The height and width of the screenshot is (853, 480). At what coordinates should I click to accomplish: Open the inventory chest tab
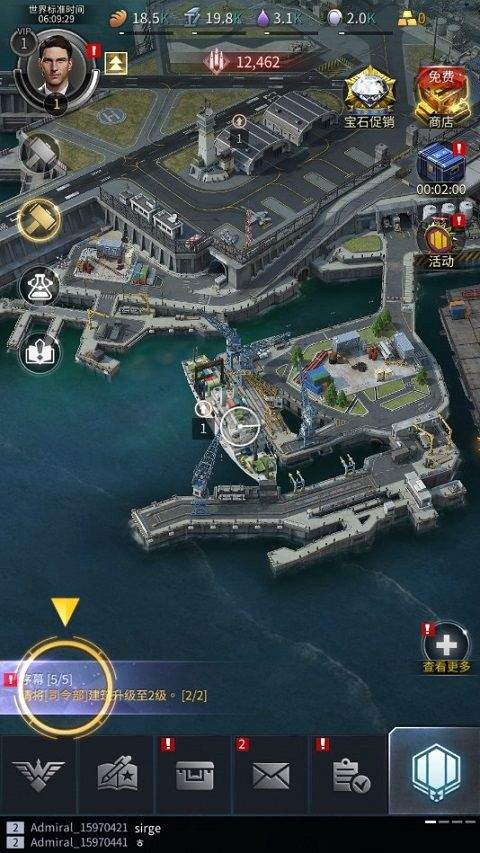point(194,775)
